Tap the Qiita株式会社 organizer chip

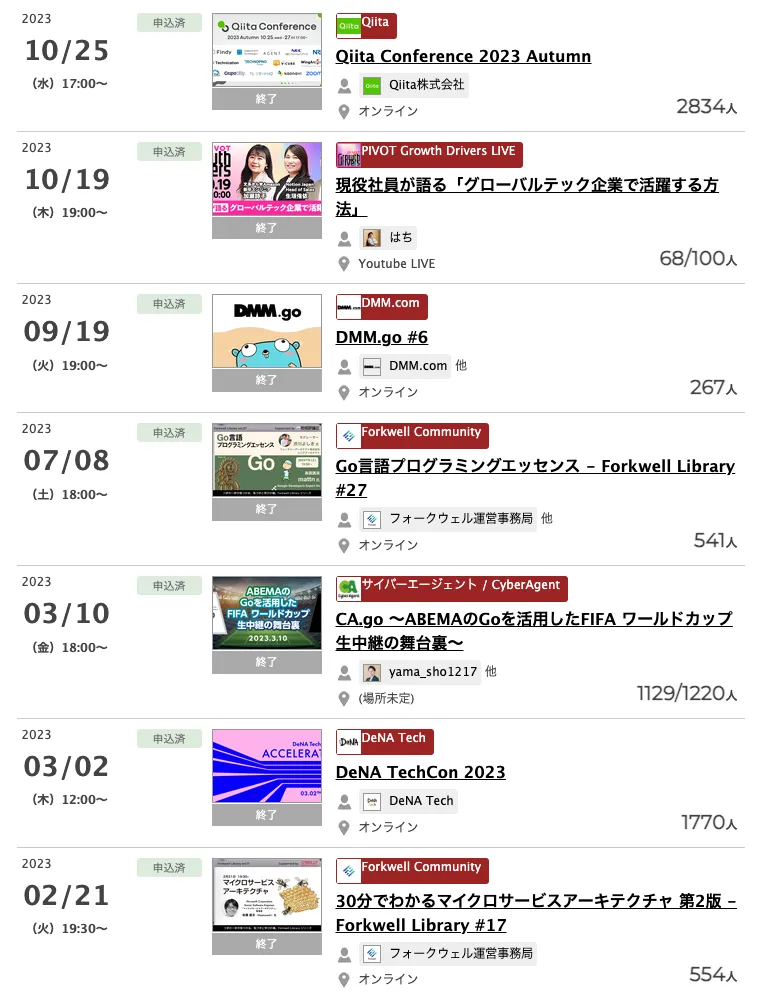click(414, 85)
